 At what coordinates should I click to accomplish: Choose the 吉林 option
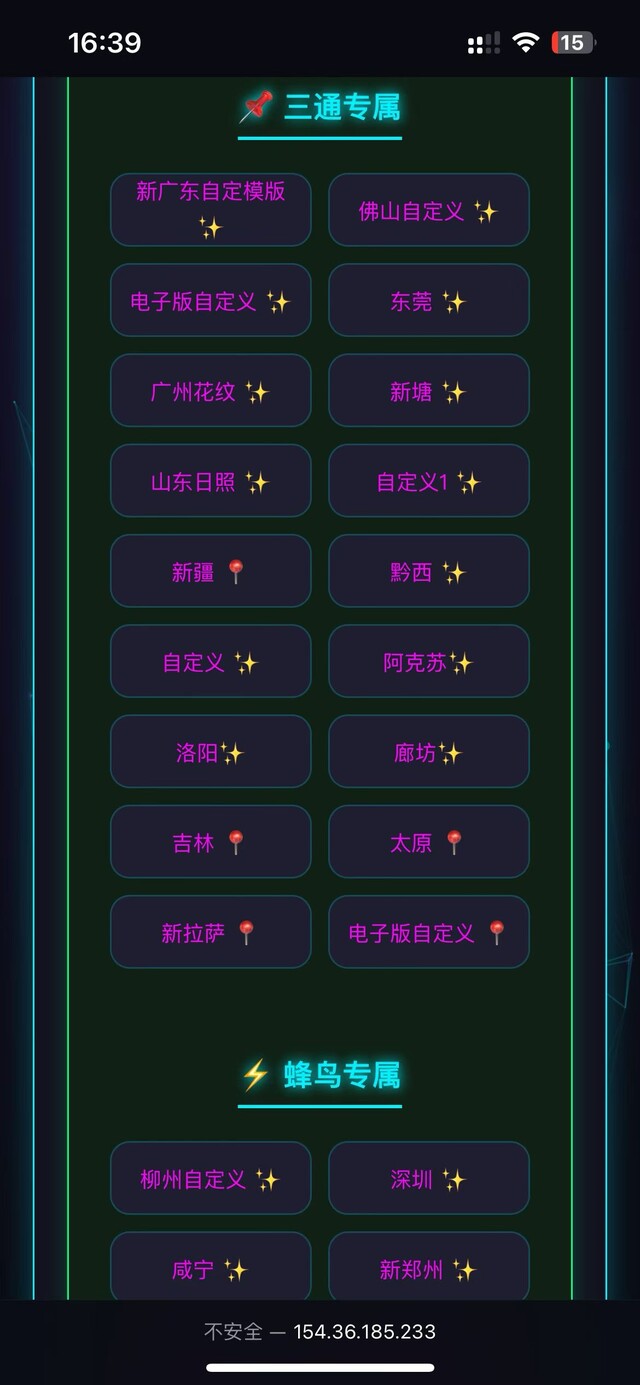point(210,842)
